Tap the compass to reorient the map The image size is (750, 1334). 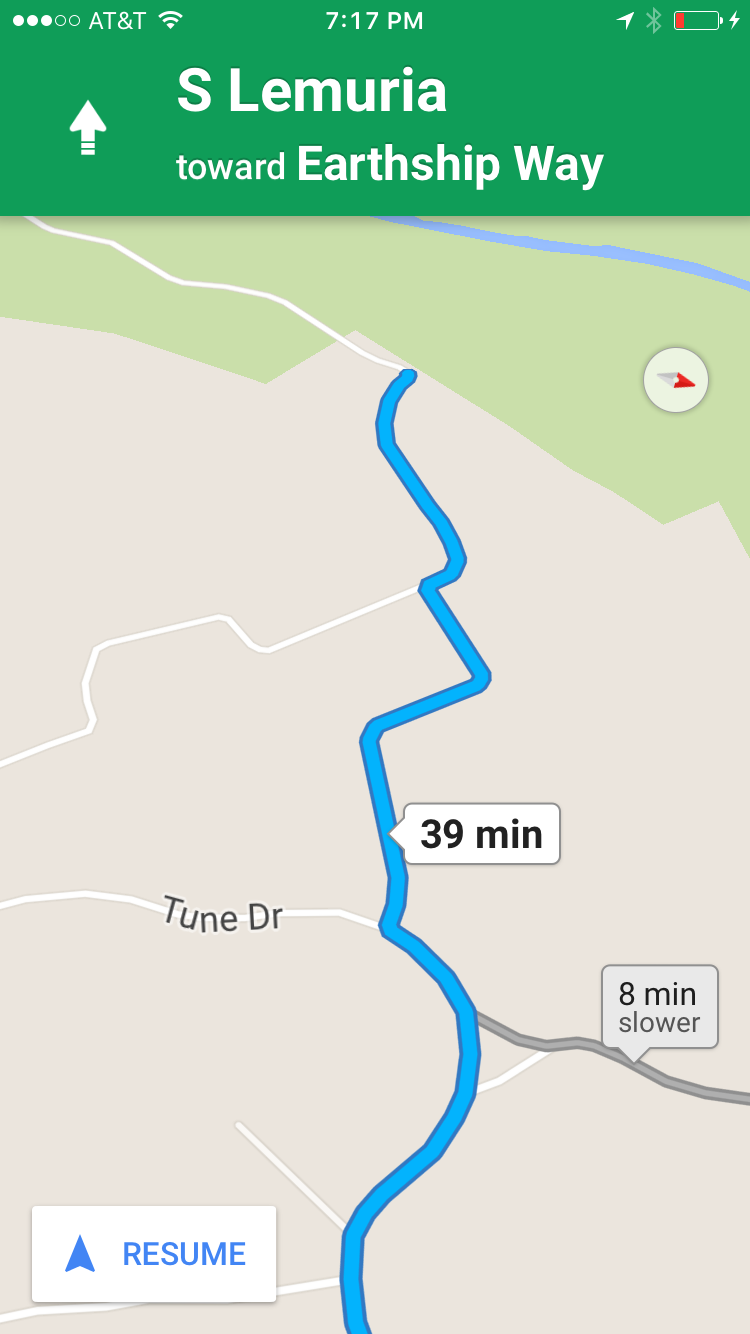676,380
